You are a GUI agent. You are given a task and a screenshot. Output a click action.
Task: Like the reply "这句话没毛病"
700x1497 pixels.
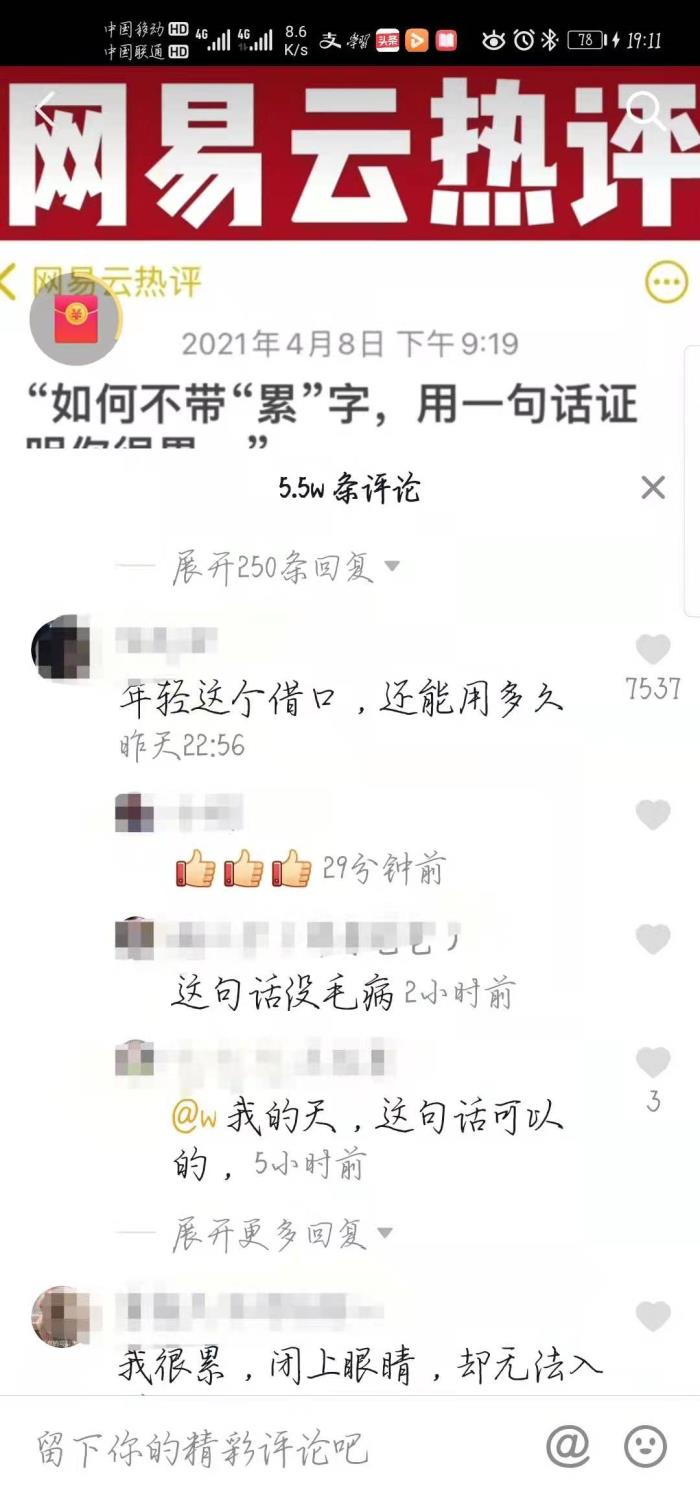[x=653, y=940]
